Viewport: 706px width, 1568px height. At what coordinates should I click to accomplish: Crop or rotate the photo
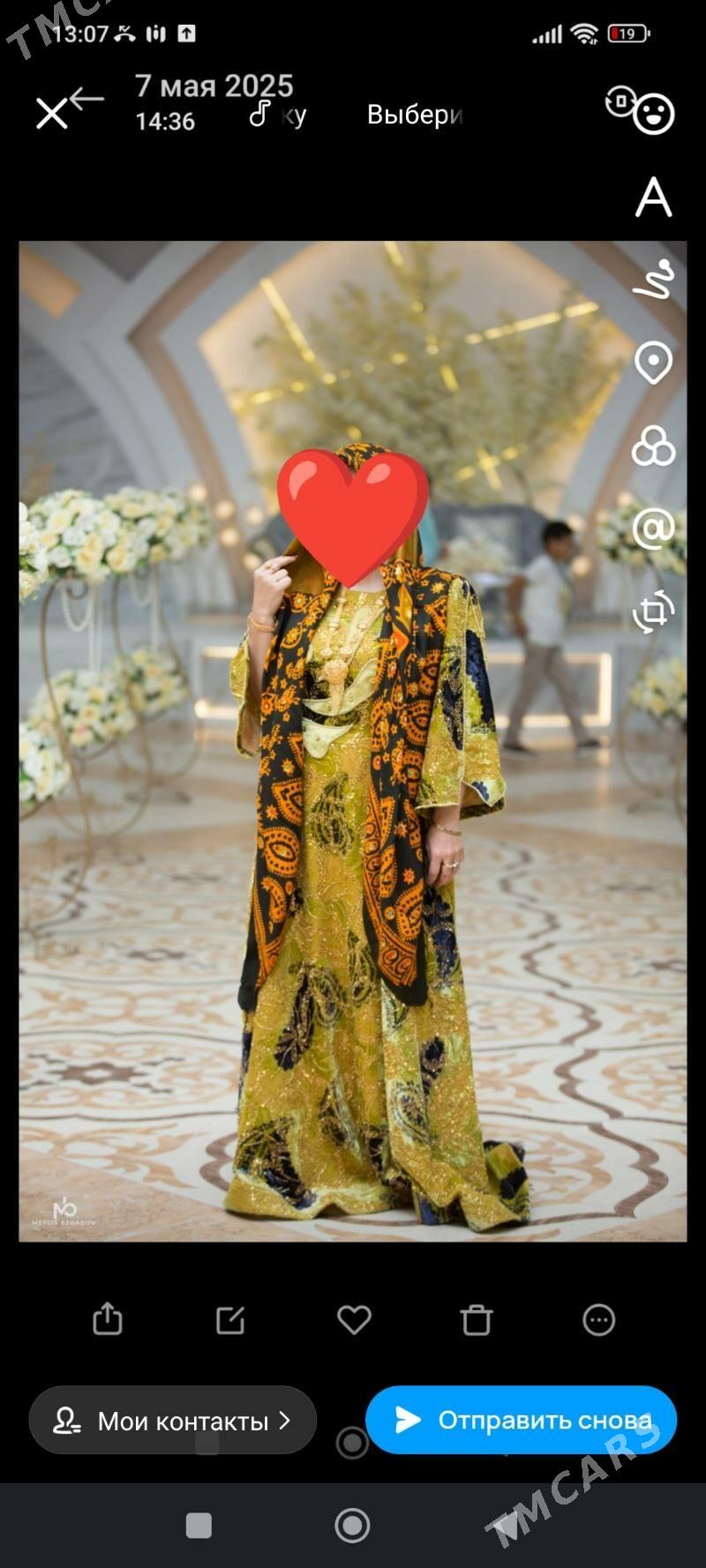pos(654,611)
